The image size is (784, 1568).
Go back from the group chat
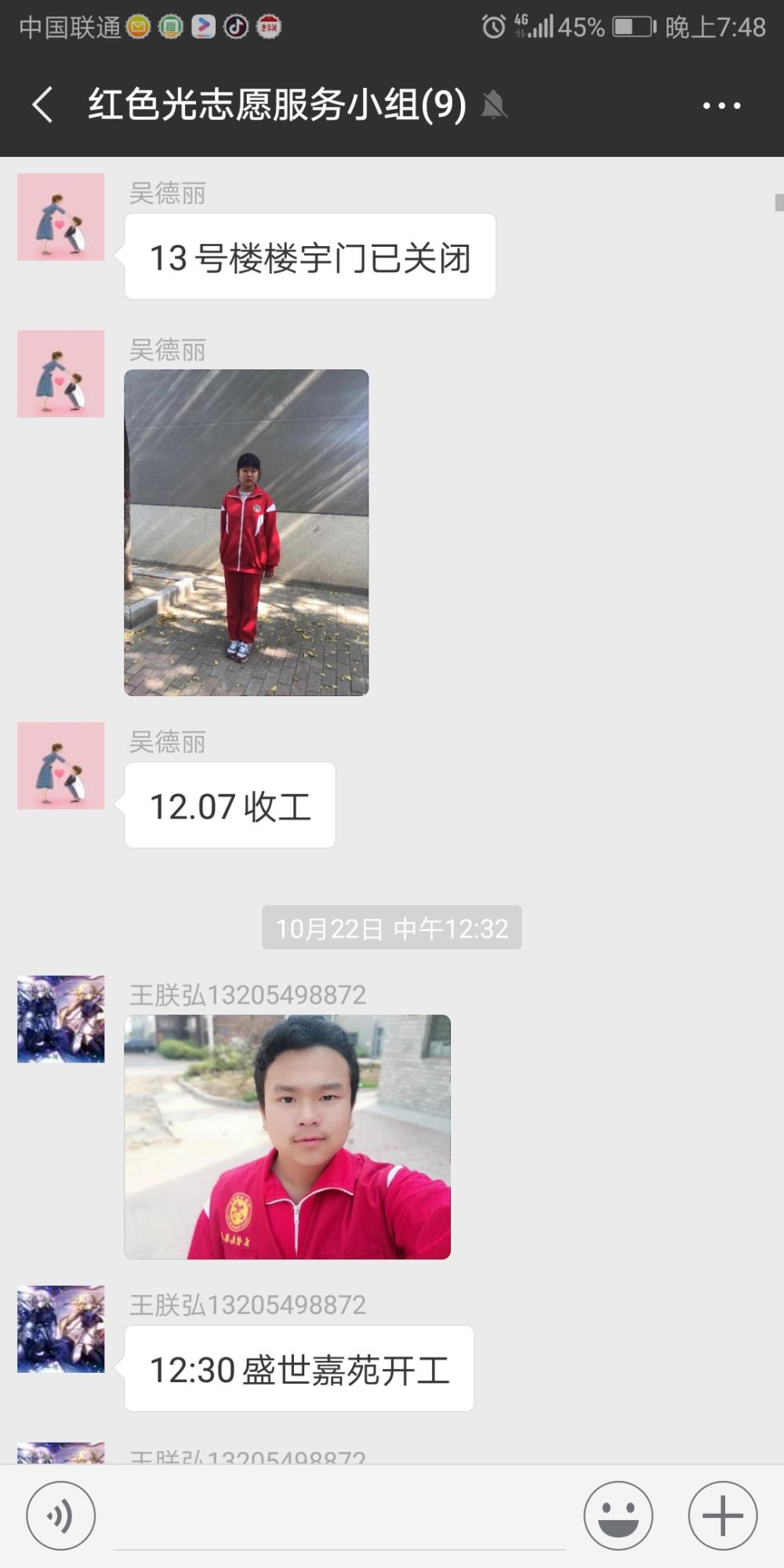click(x=43, y=104)
